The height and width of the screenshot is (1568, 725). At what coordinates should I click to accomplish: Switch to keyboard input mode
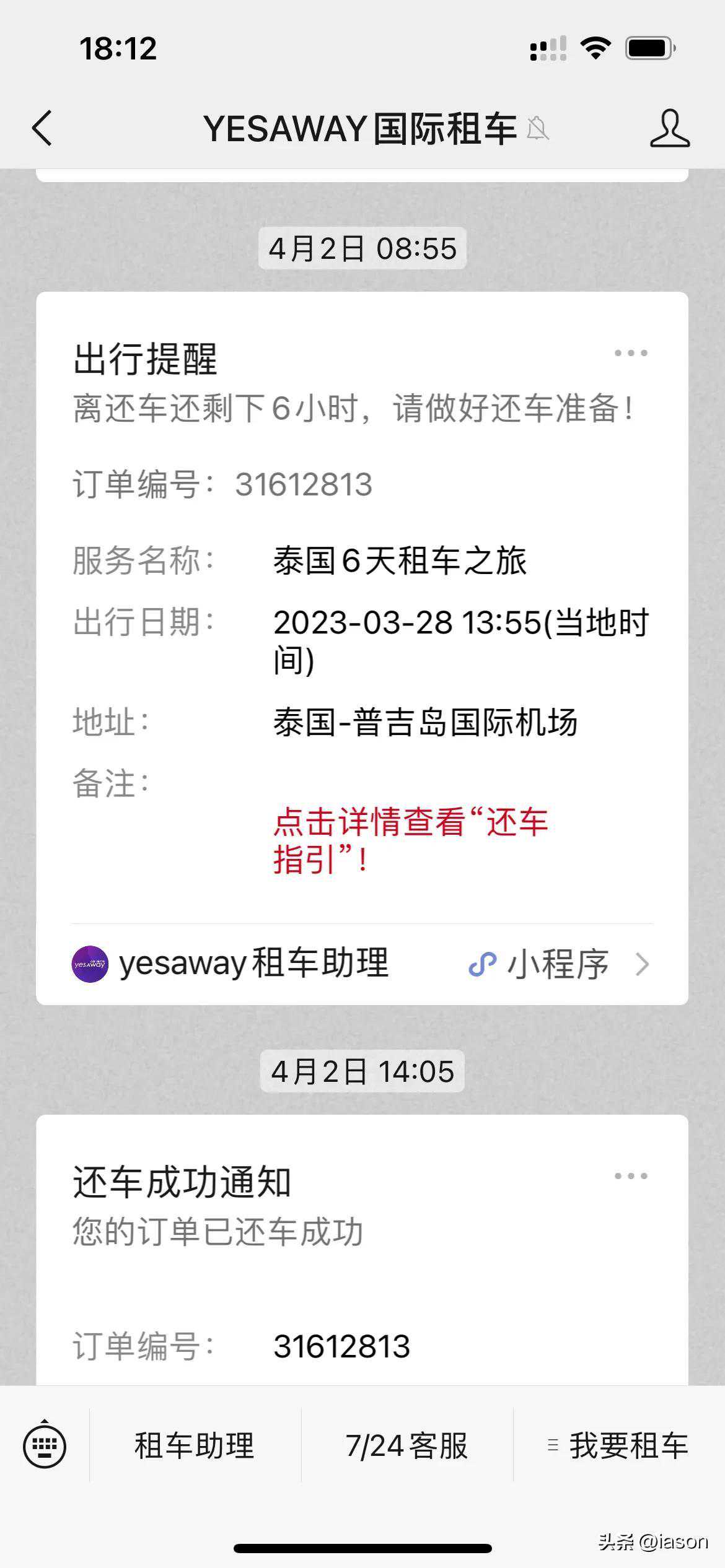tap(45, 1447)
